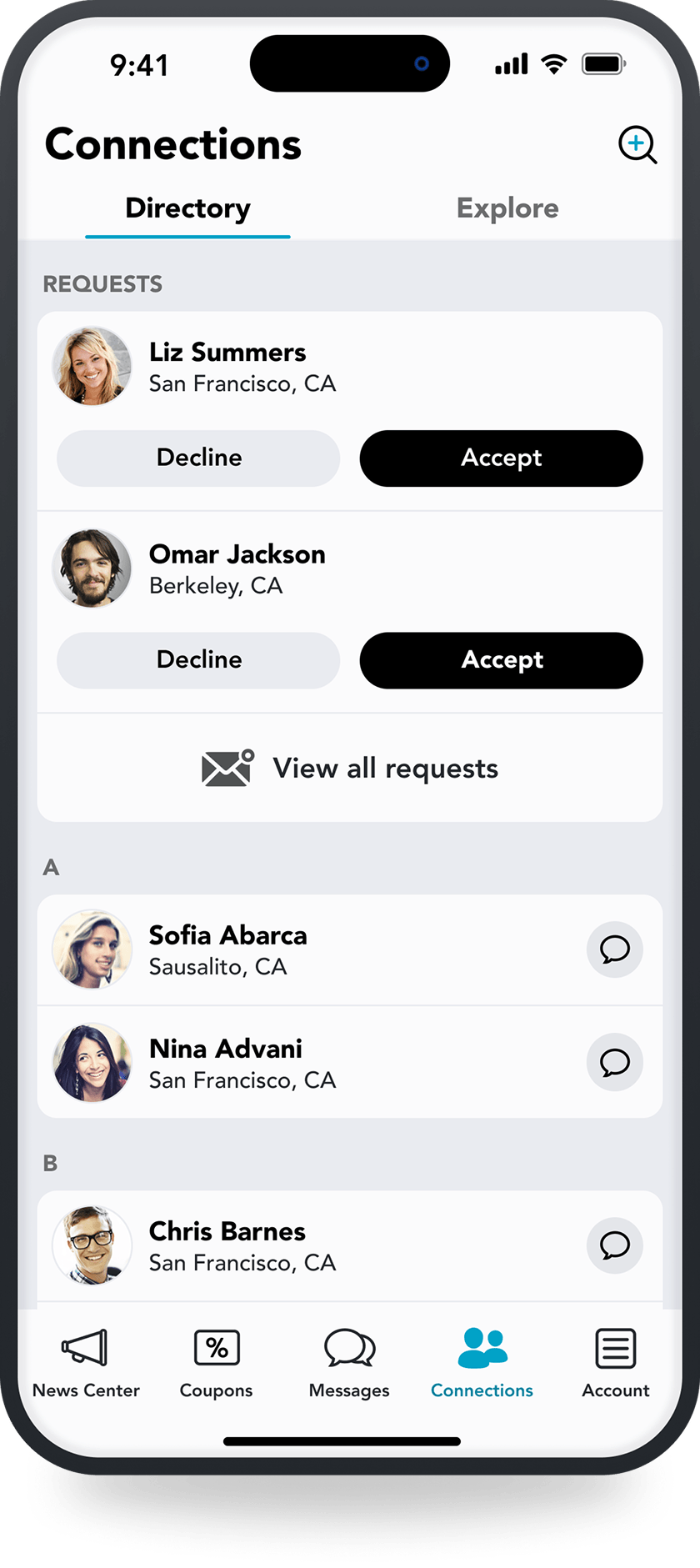The image size is (700, 1568).
Task: Open the Coupons percent icon
Action: (216, 1347)
